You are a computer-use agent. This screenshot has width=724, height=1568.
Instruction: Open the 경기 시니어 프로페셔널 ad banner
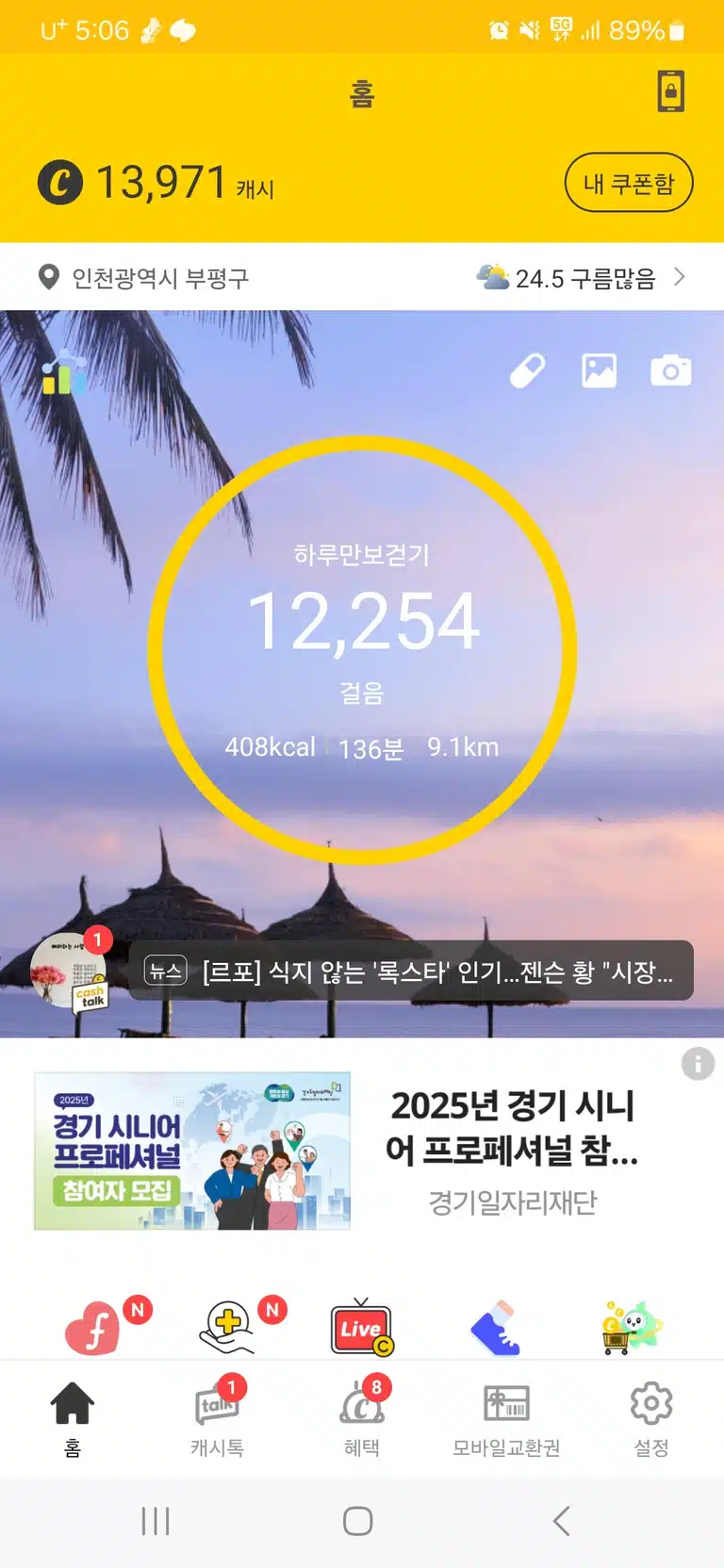tap(192, 1151)
